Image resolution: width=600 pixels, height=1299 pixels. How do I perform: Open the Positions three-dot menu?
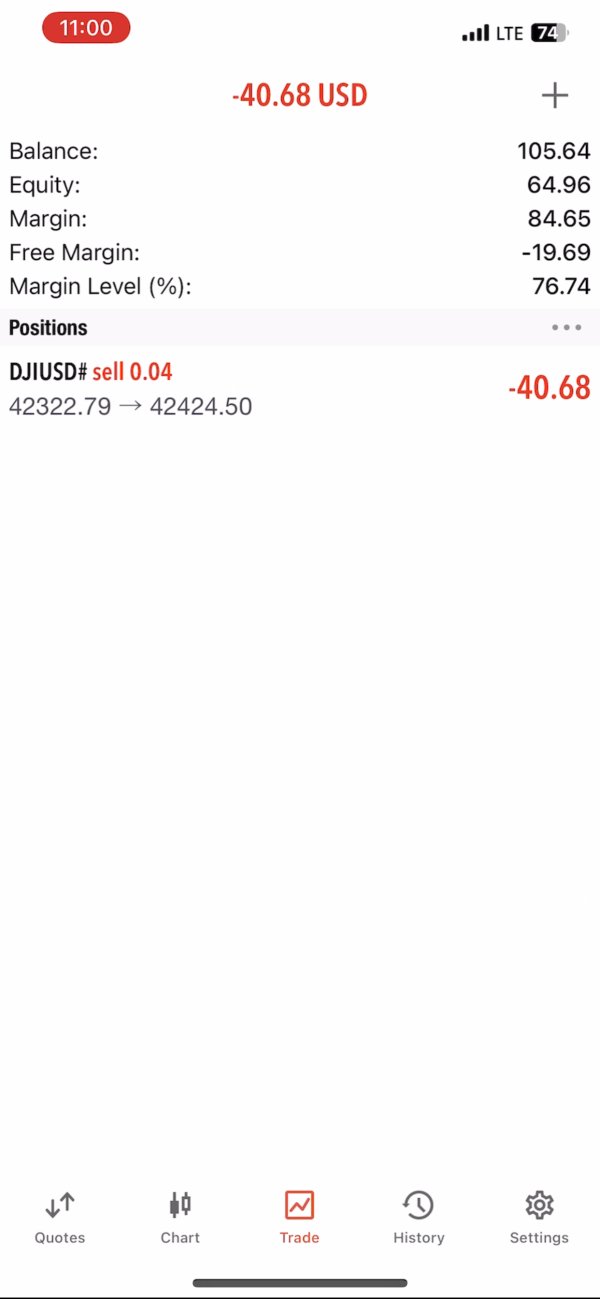click(566, 327)
